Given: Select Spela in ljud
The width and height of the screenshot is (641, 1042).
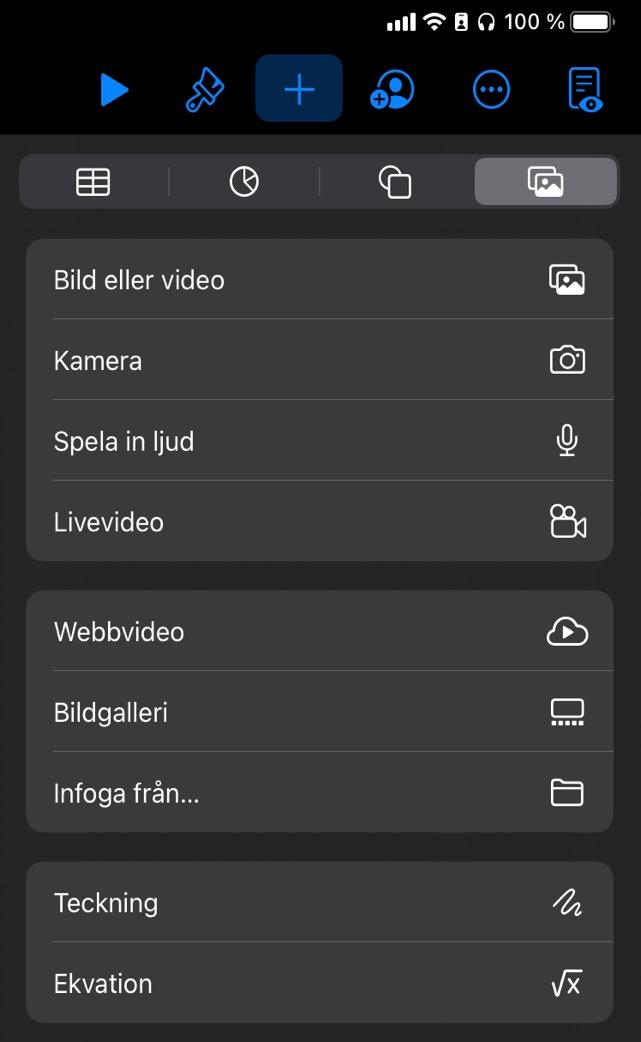Looking at the screenshot, I should (319, 441).
